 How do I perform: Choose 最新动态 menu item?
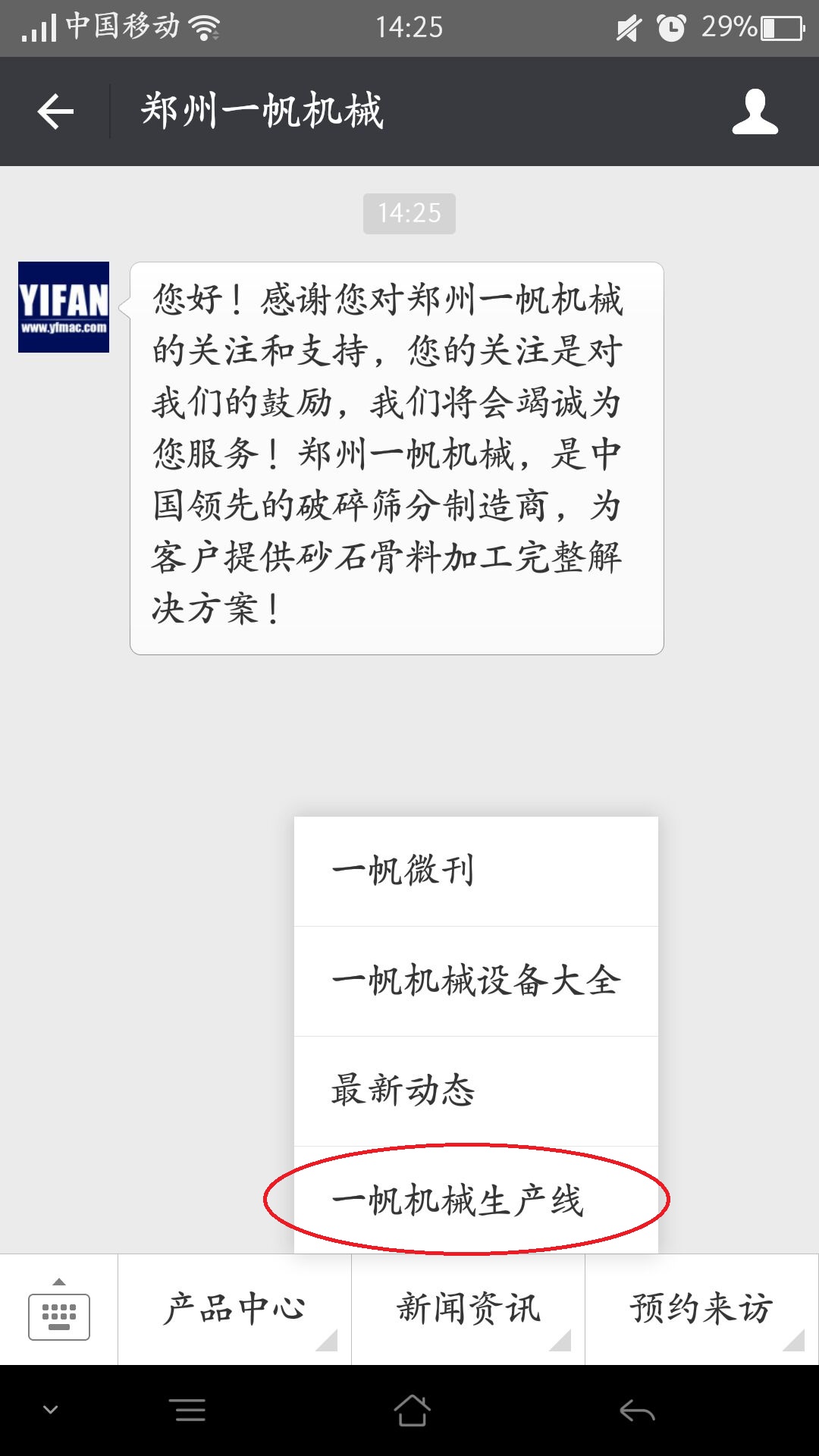pos(475,1090)
